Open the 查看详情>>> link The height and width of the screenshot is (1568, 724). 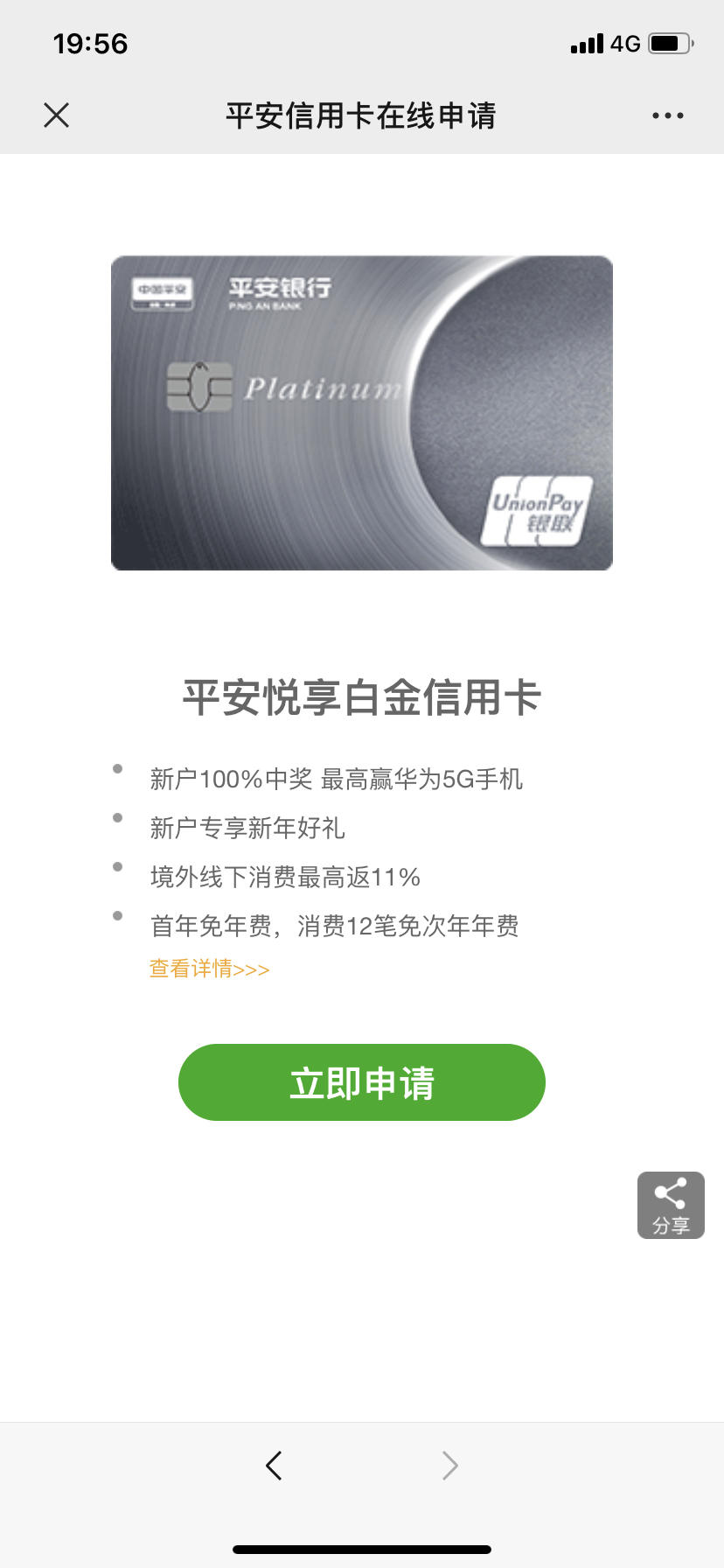209,969
